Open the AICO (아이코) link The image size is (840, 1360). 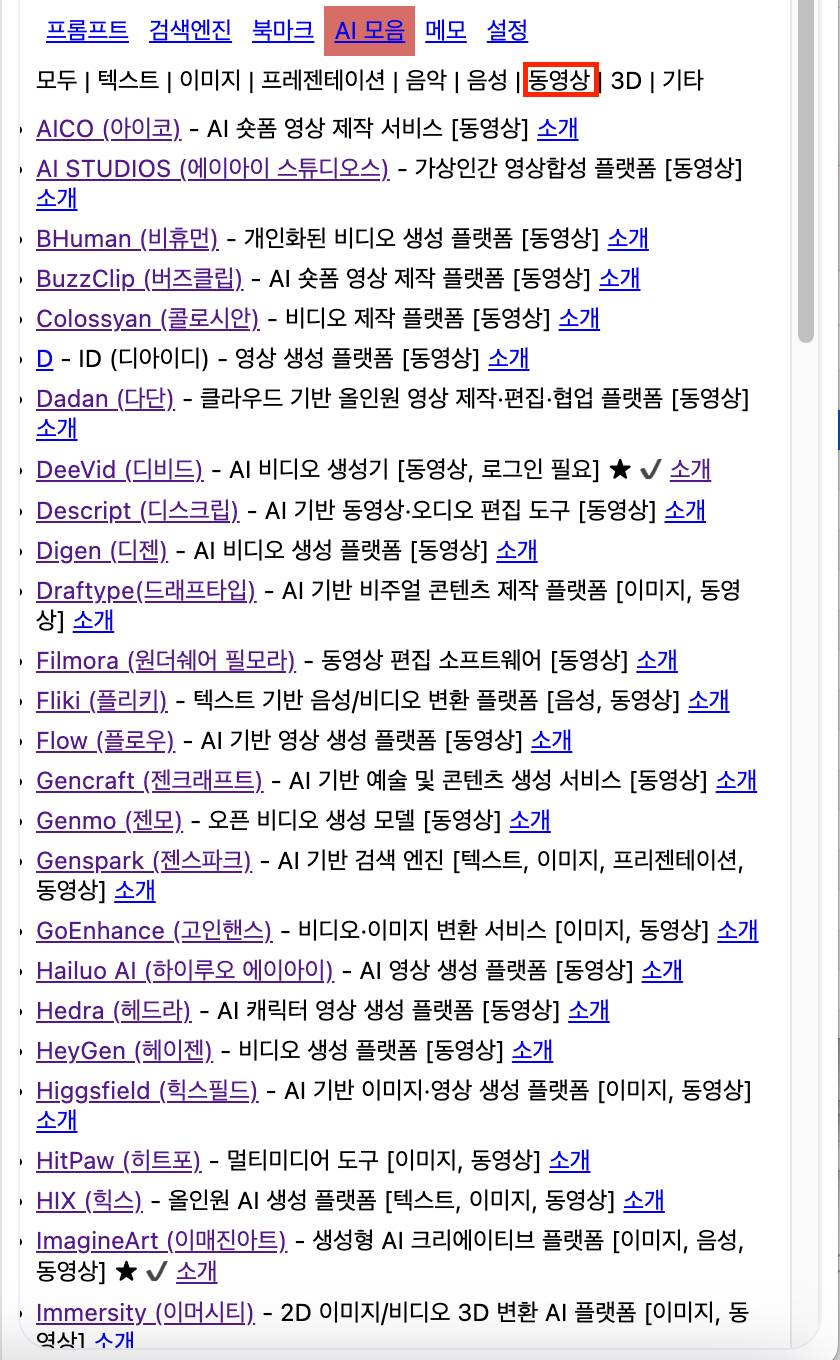[x=108, y=129]
